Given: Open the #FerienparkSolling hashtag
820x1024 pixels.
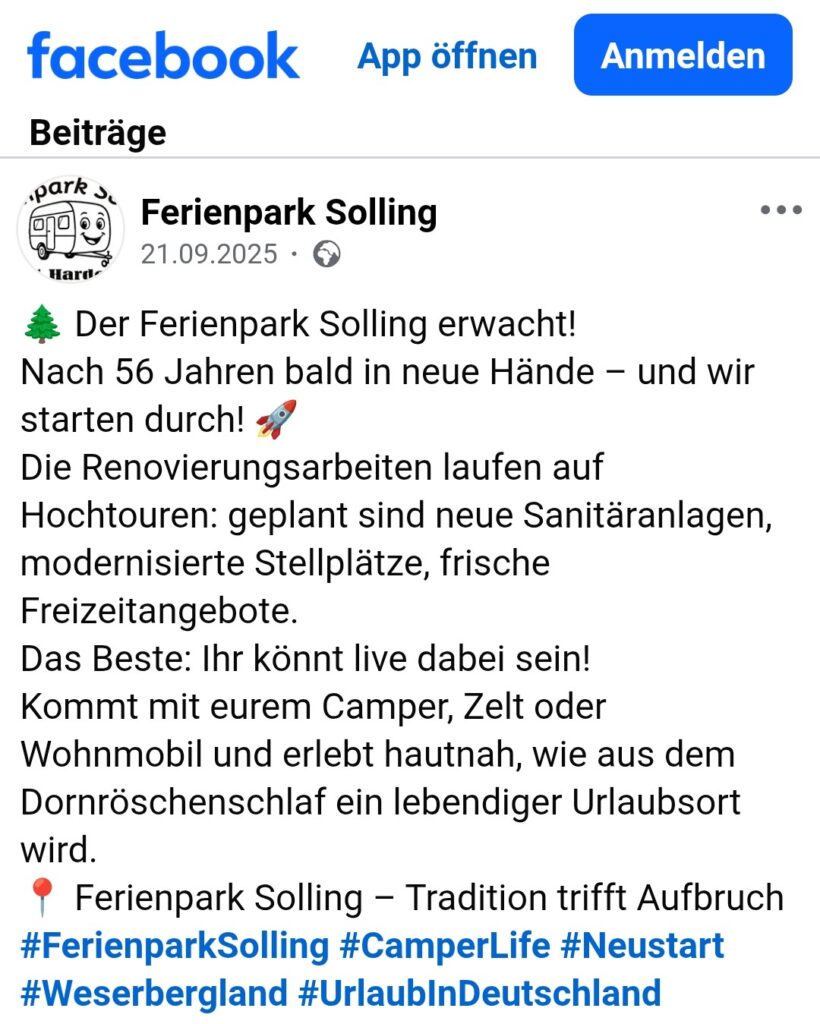Looking at the screenshot, I should tap(174, 945).
